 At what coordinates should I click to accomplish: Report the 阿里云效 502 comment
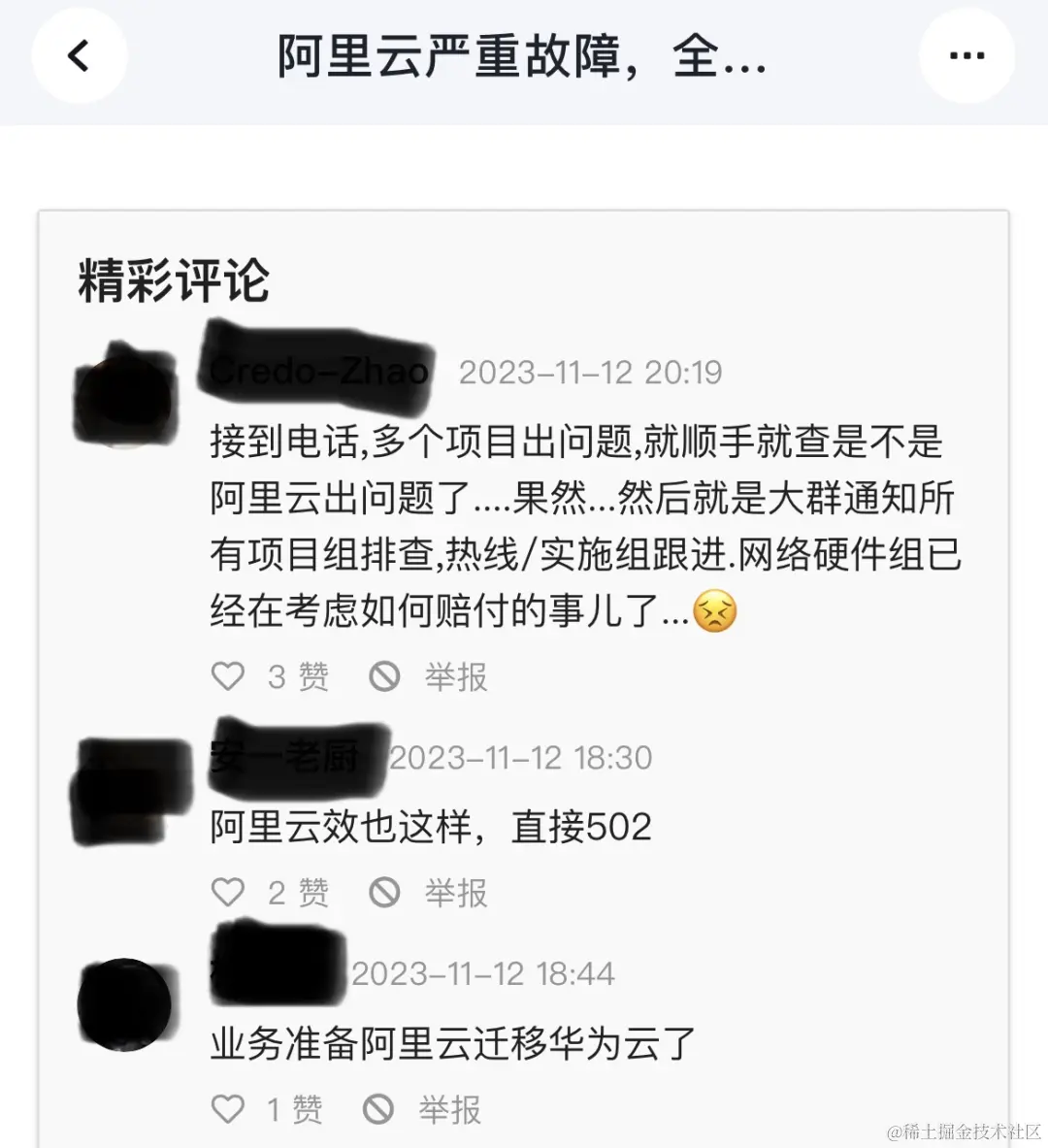pyautogui.click(x=429, y=892)
